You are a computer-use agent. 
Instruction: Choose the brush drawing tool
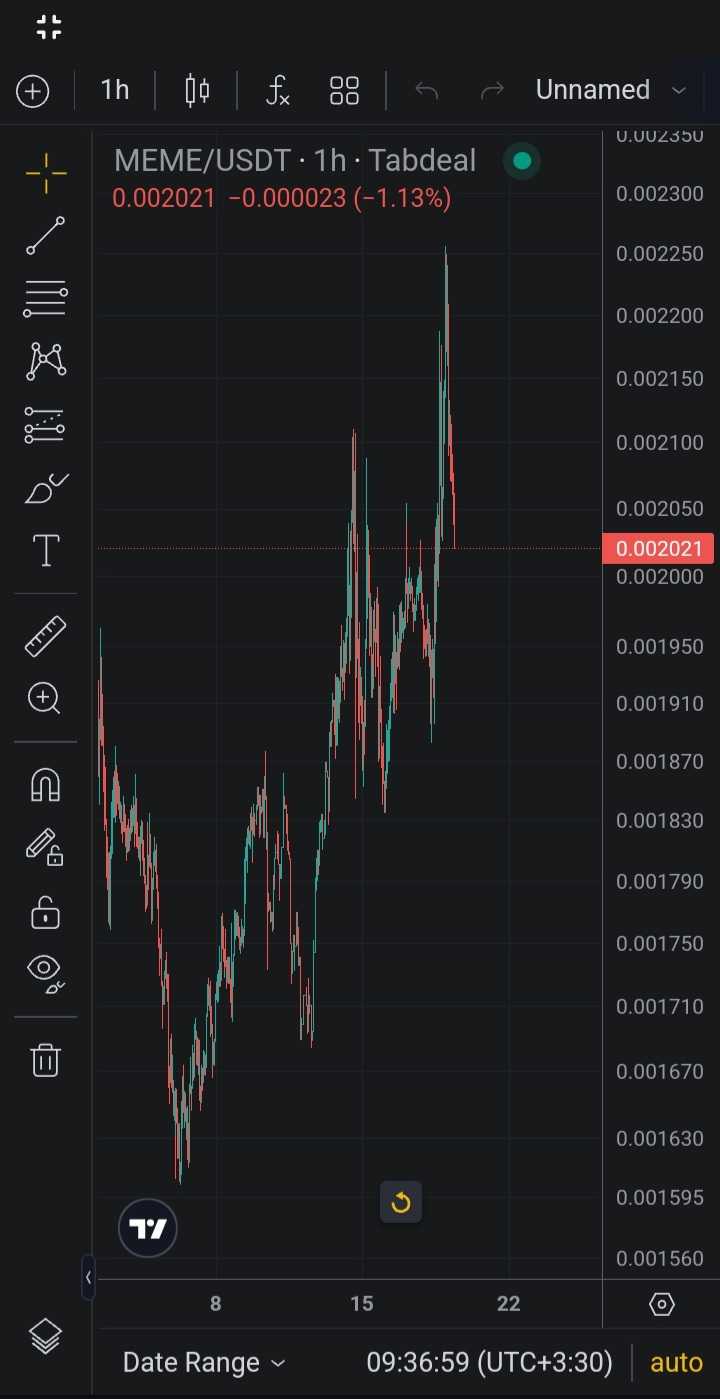click(46, 489)
